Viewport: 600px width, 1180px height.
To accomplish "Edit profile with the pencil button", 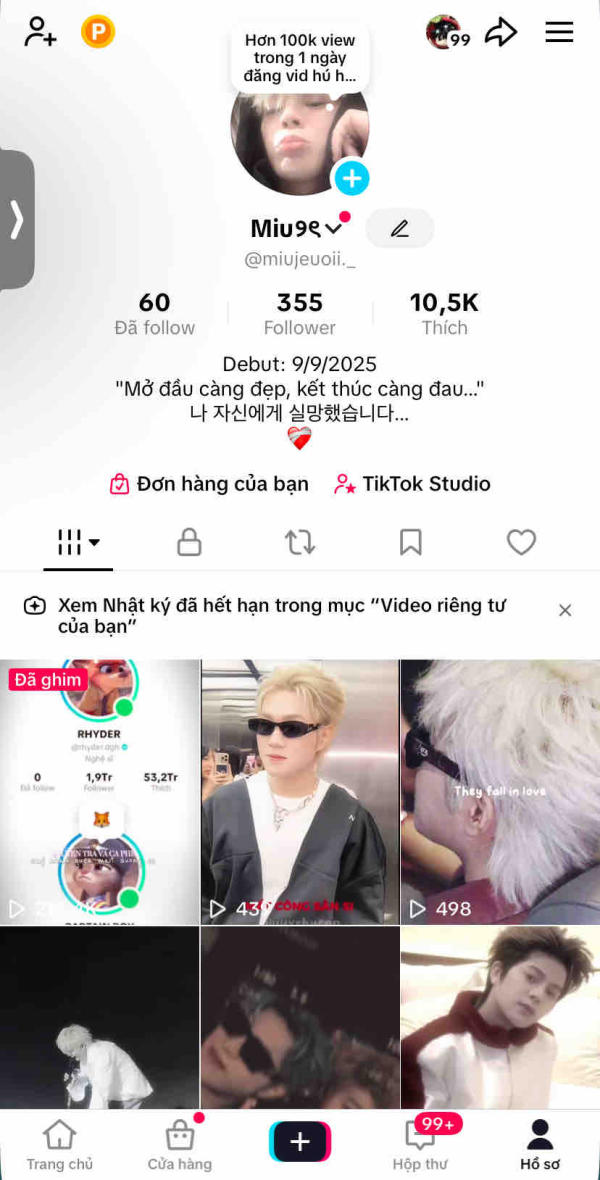I will [400, 229].
